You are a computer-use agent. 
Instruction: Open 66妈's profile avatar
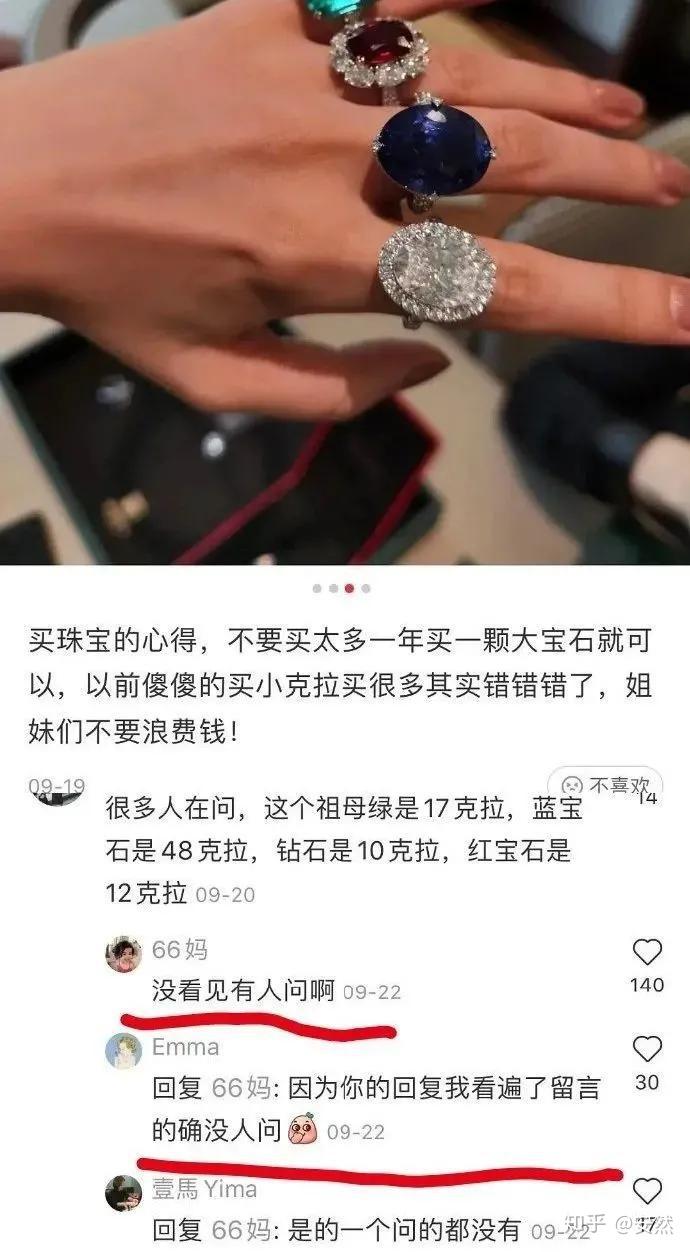click(x=123, y=954)
